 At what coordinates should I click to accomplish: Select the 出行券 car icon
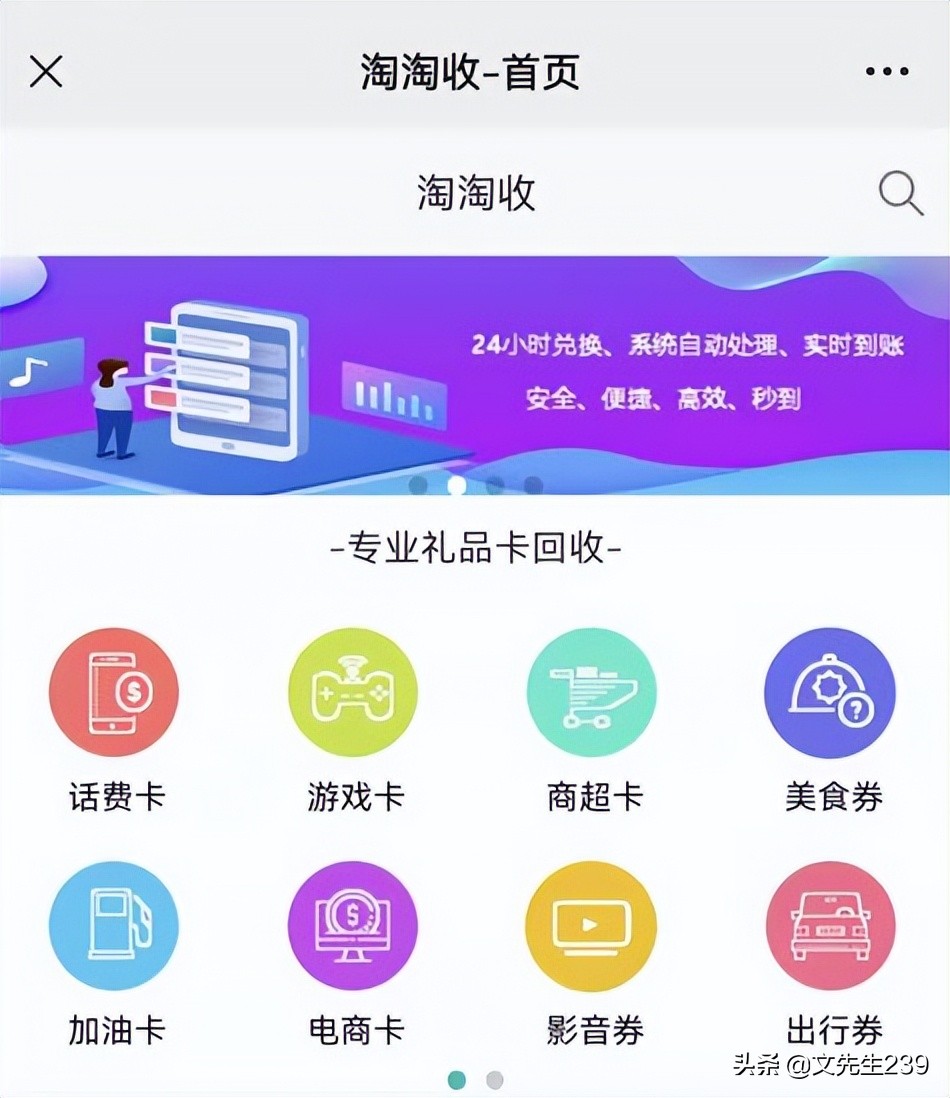click(x=830, y=926)
